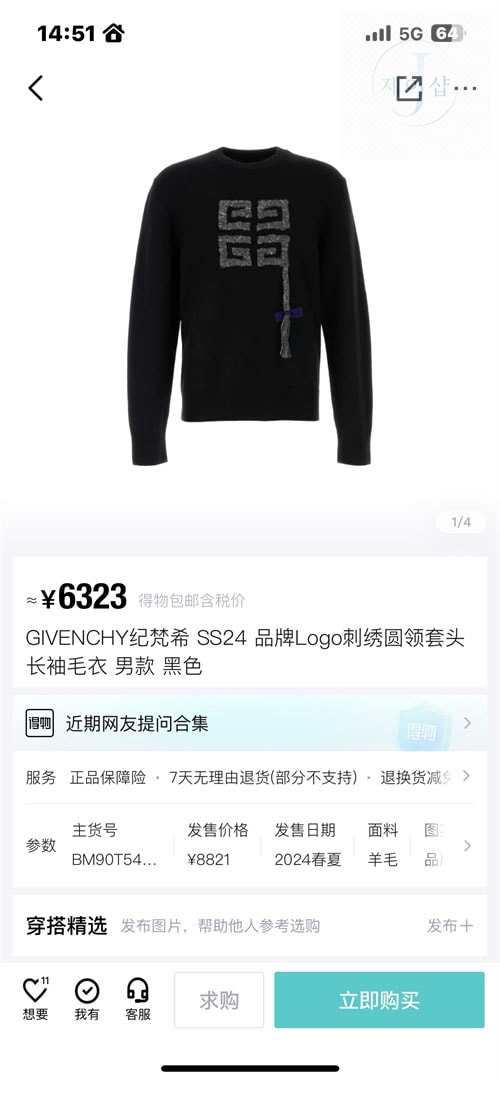Share this Givenchy sweater listing
Viewport: 500px width, 1097px height.
click(409, 88)
